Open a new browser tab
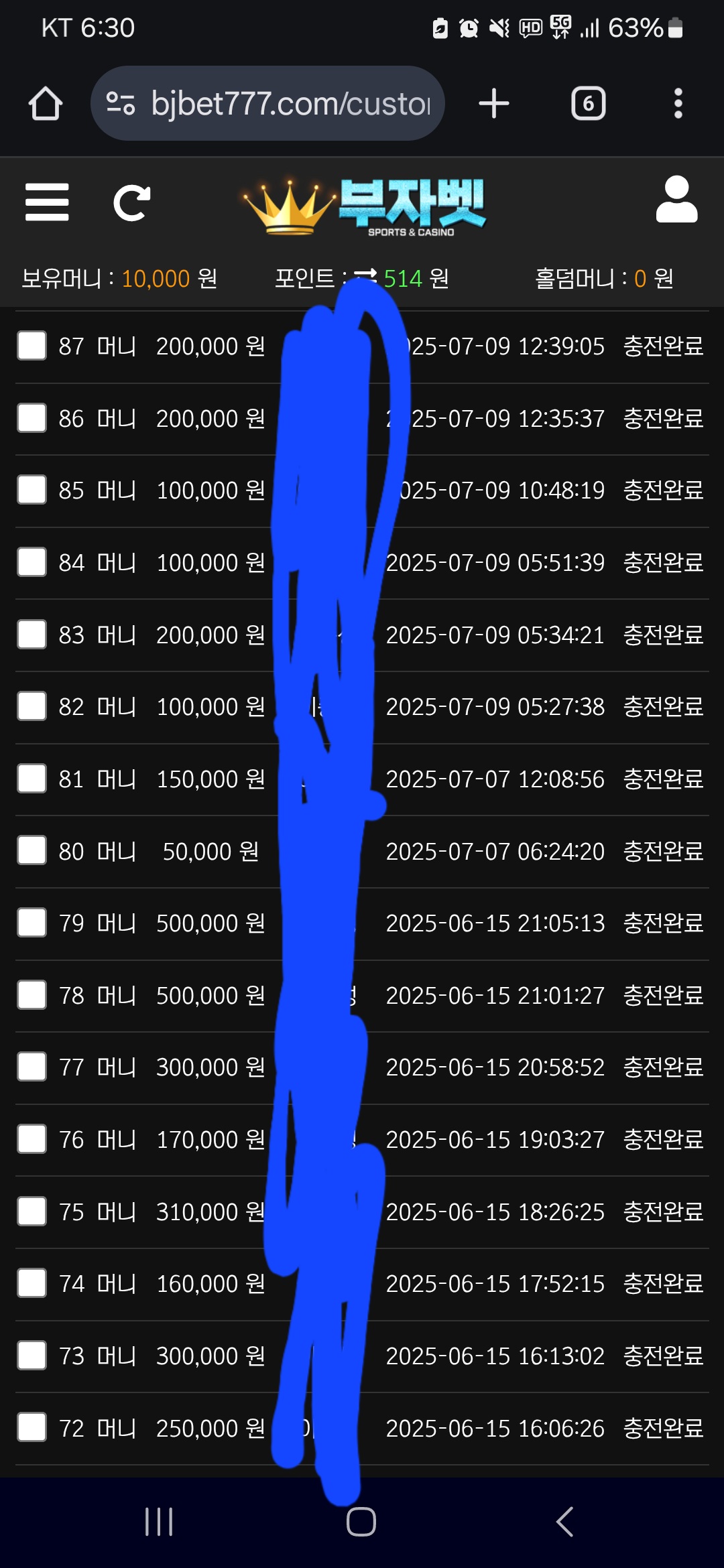Viewport: 724px width, 1568px height. pos(494,104)
